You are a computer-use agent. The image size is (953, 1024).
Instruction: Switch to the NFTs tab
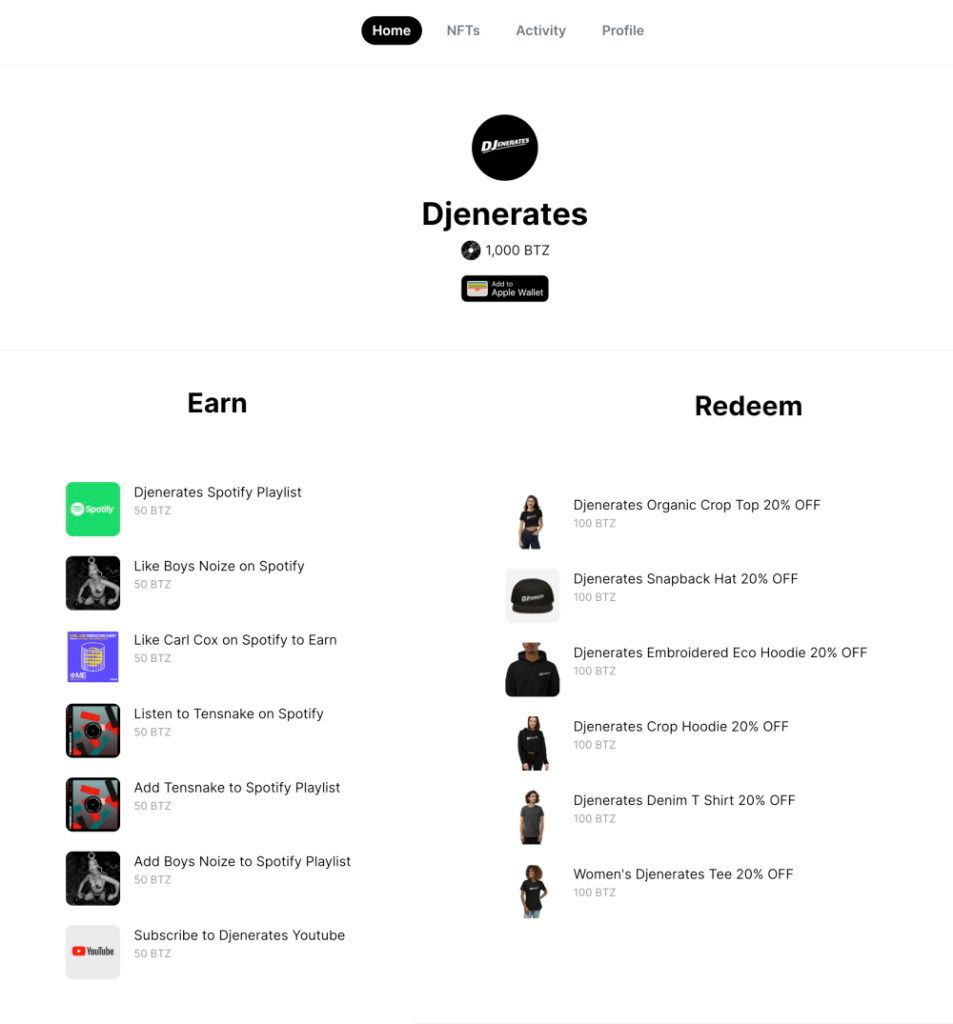point(463,30)
